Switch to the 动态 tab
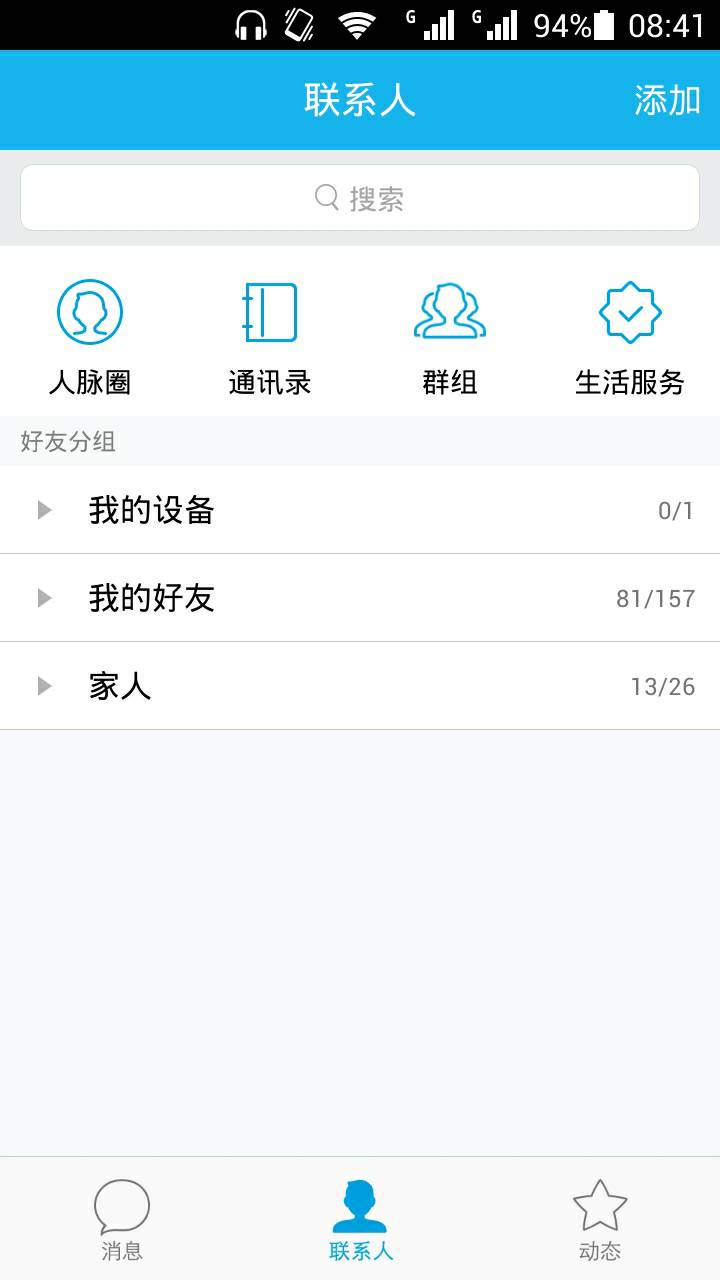This screenshot has height=1280, width=720. [x=598, y=1218]
